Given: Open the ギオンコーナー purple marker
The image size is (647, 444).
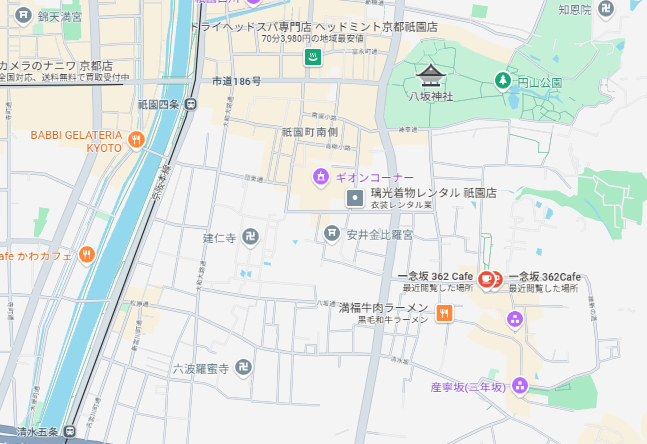Looking at the screenshot, I should click(x=320, y=177).
